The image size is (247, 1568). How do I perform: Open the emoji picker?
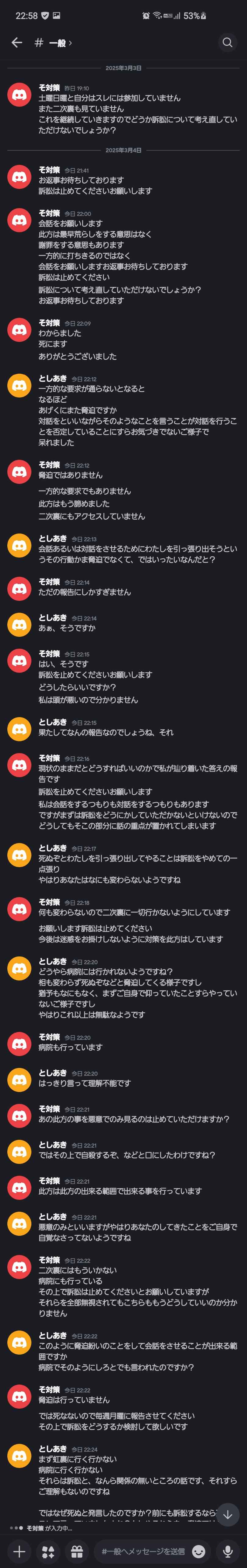point(198,1552)
